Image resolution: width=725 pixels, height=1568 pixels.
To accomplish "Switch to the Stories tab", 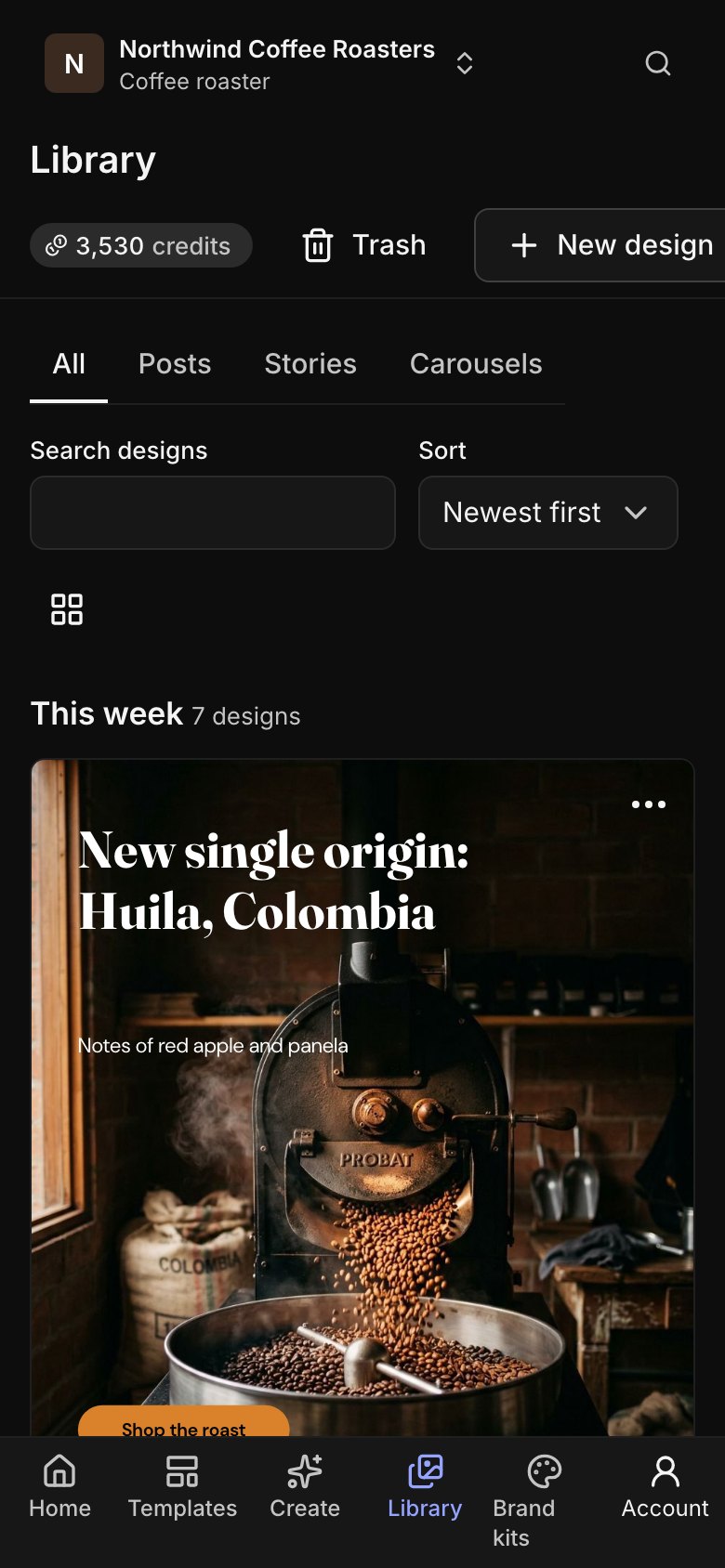I will pyautogui.click(x=310, y=364).
